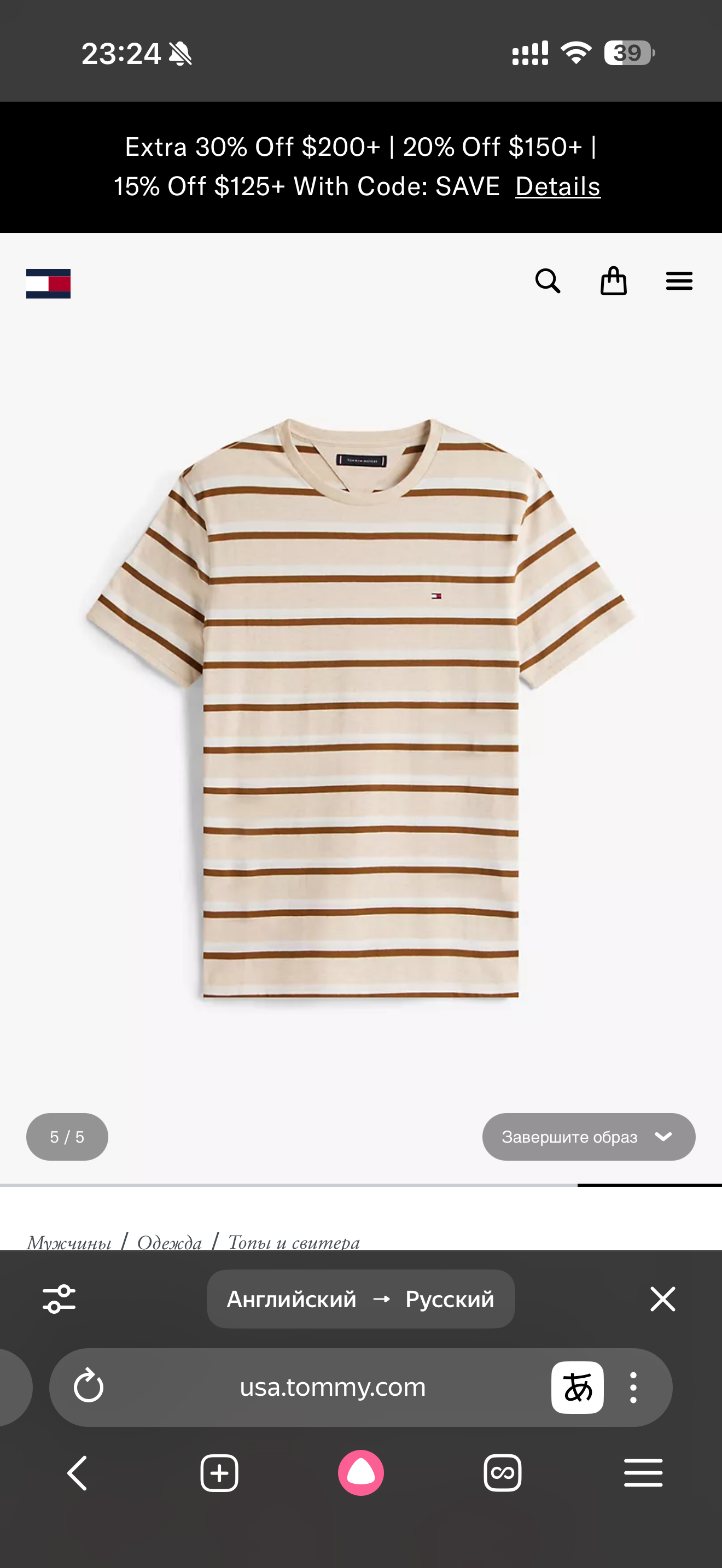
Task: Launch the Alice voice assistant
Action: [x=361, y=1473]
